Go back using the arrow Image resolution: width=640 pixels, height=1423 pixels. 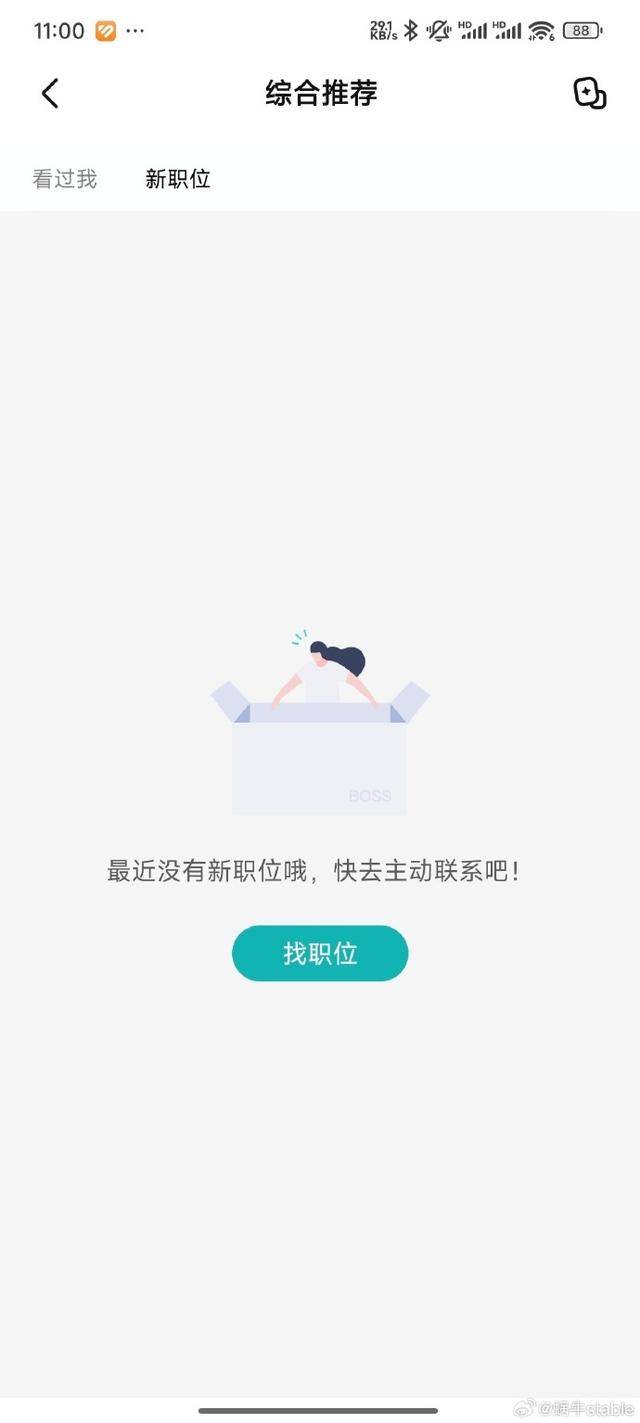(50, 93)
